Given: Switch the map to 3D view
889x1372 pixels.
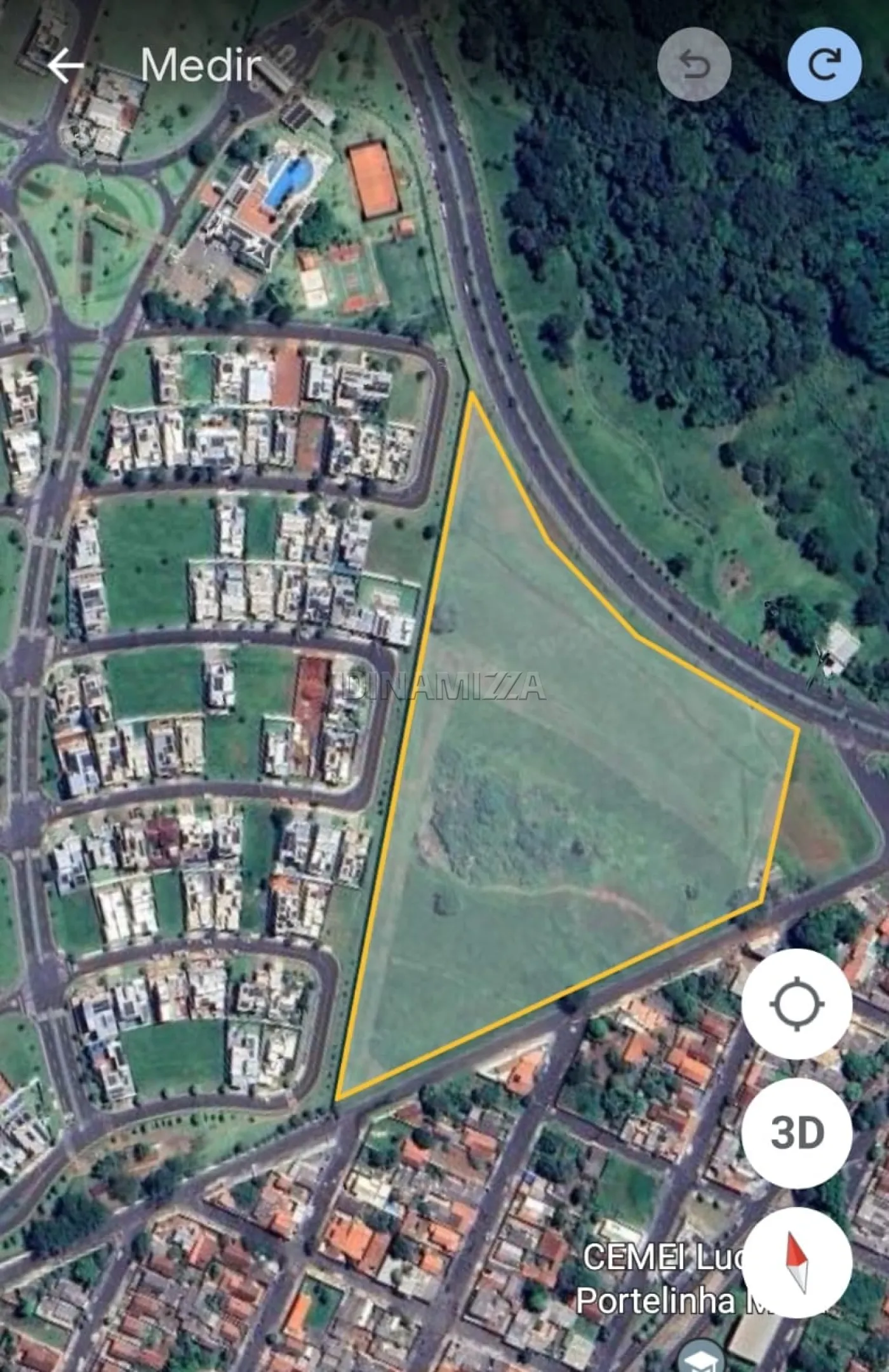Looking at the screenshot, I should (x=796, y=1133).
